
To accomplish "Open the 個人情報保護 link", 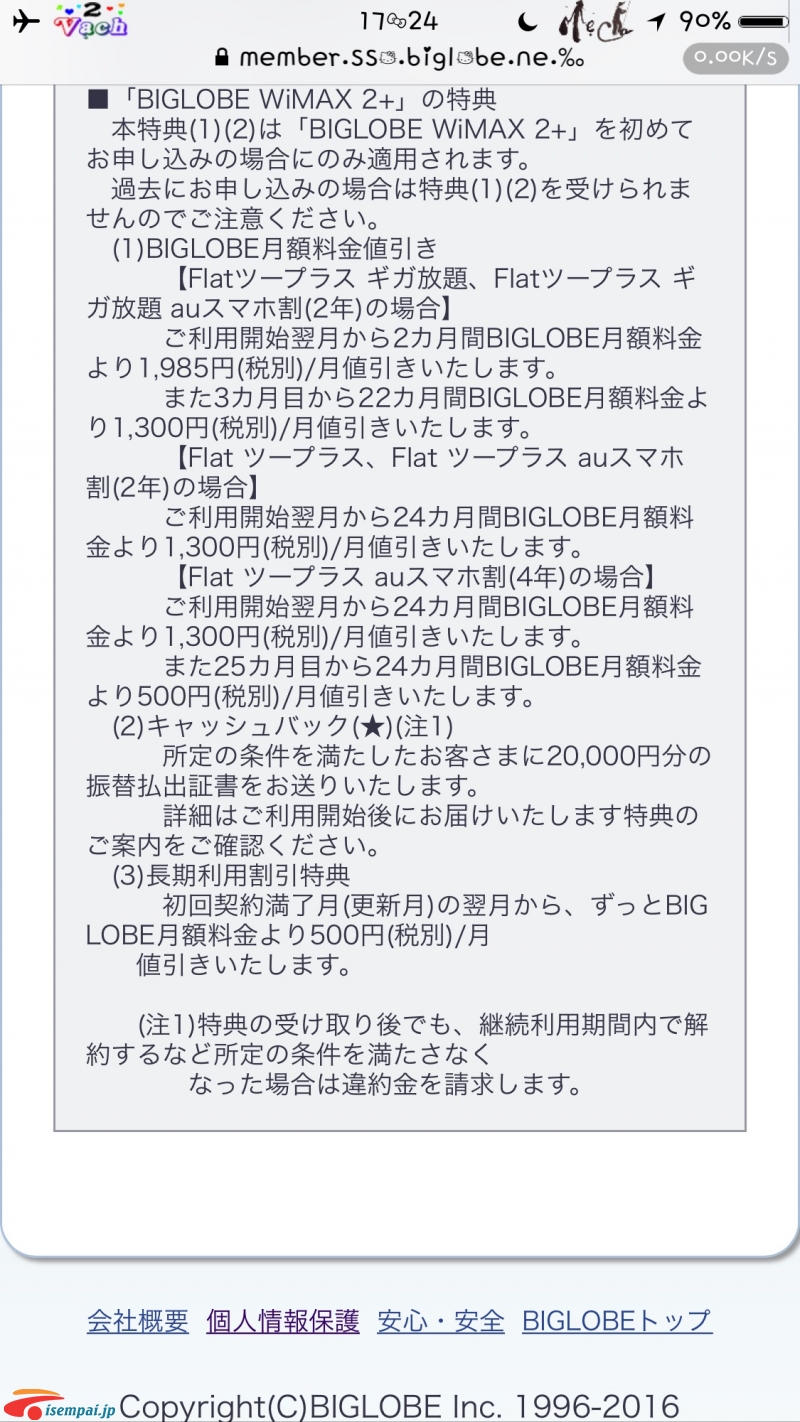I will point(282,1321).
